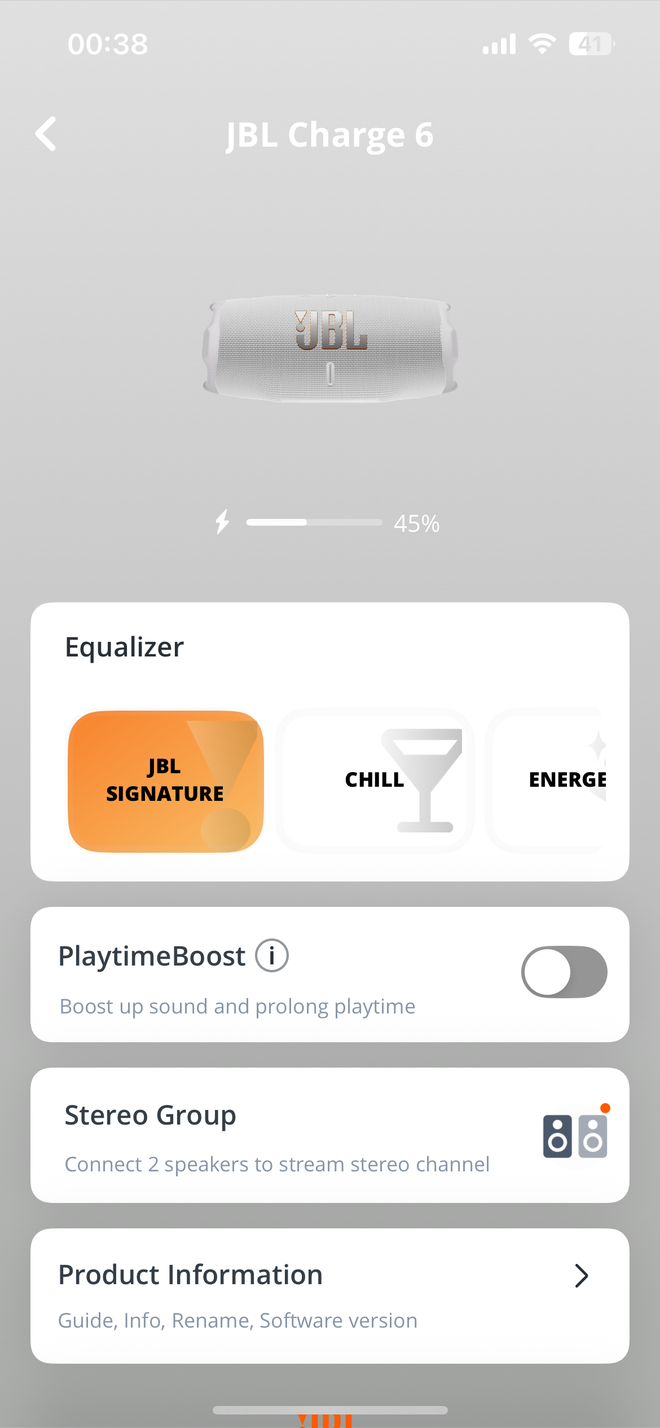Open Product Information

330,1295
